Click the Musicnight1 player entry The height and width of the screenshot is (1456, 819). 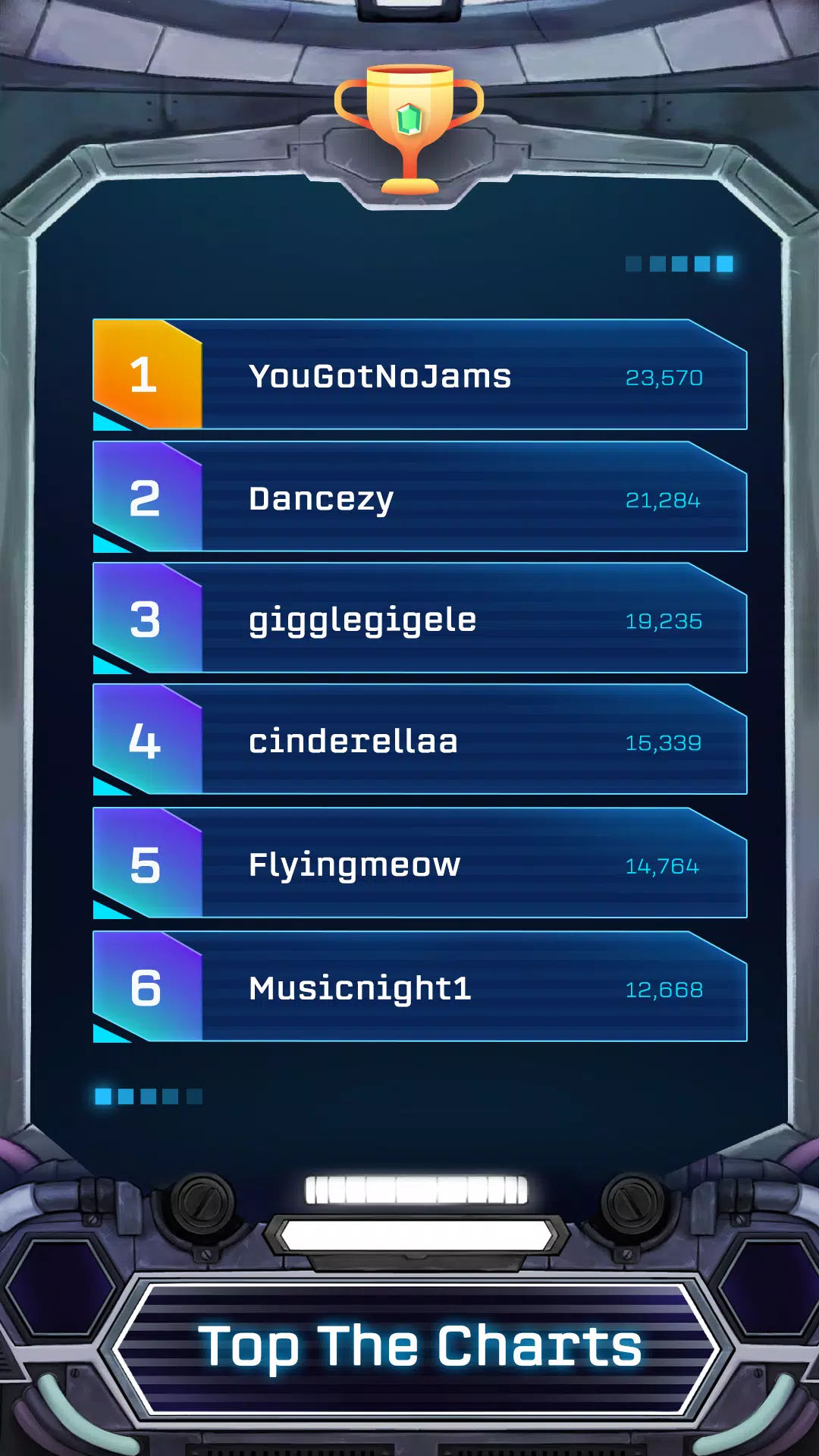tap(417, 987)
